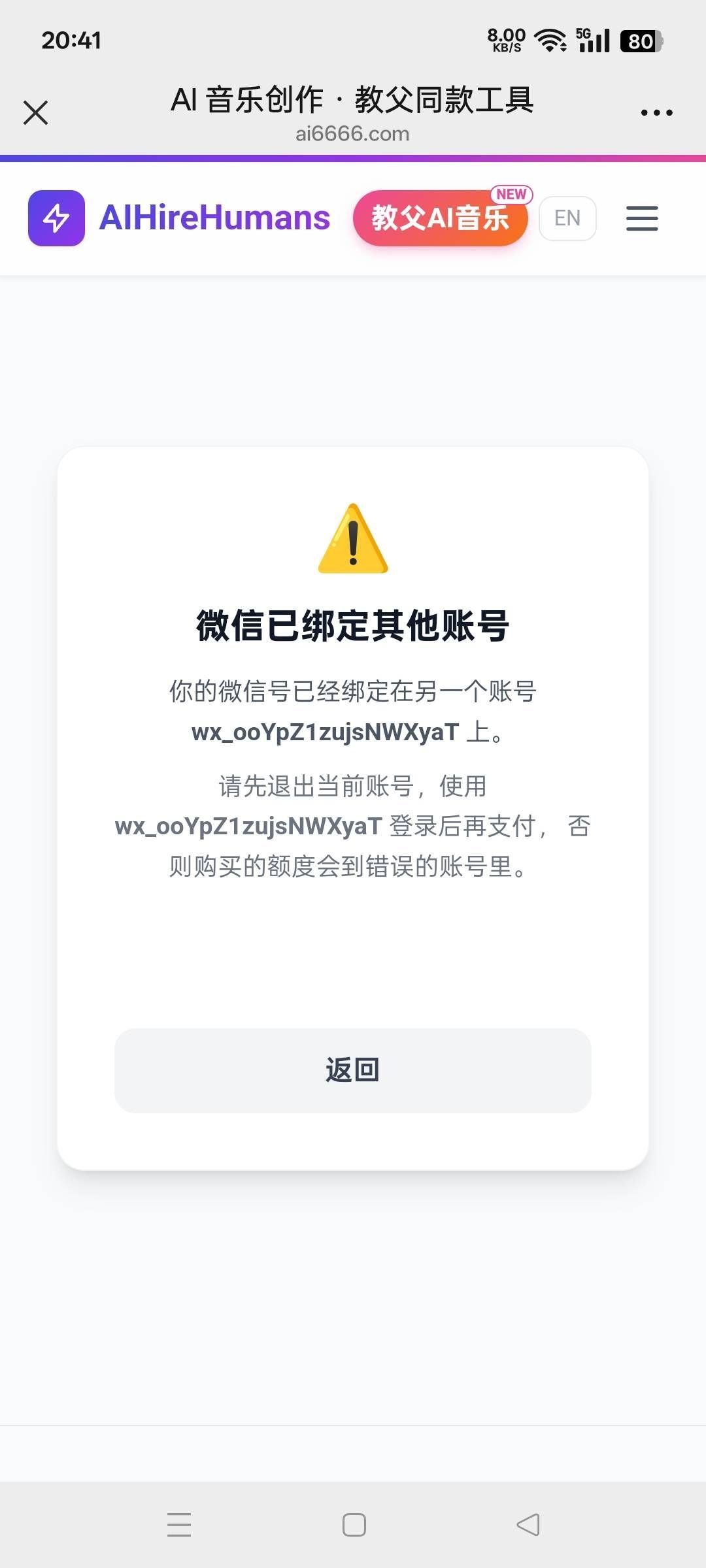
Task: Open the AIHireHumans home logo
Action: click(x=179, y=218)
